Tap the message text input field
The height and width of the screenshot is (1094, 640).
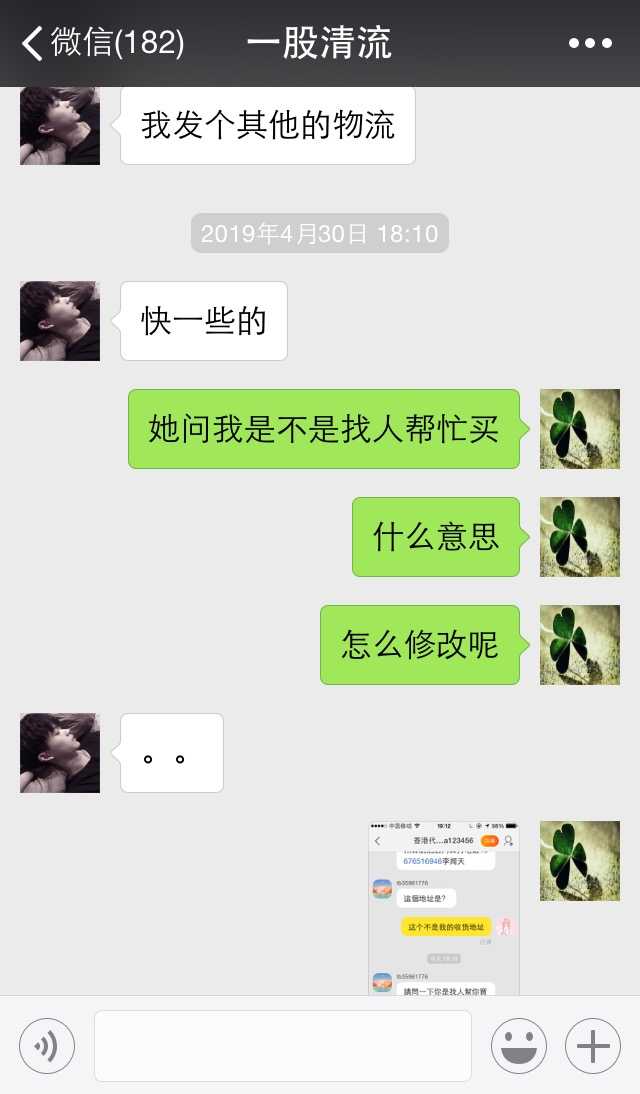point(283,1046)
